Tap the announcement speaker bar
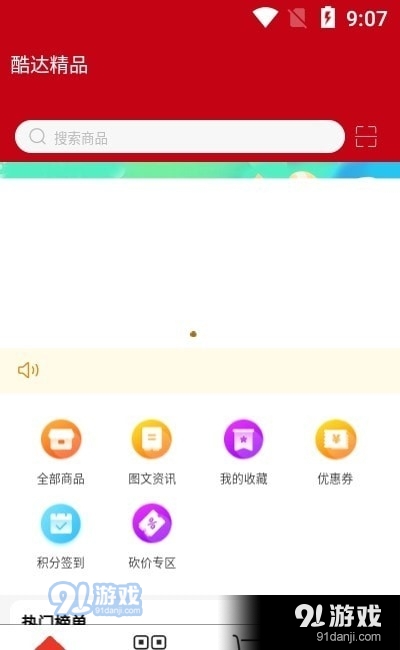This screenshot has width=400, height=650. (200, 370)
